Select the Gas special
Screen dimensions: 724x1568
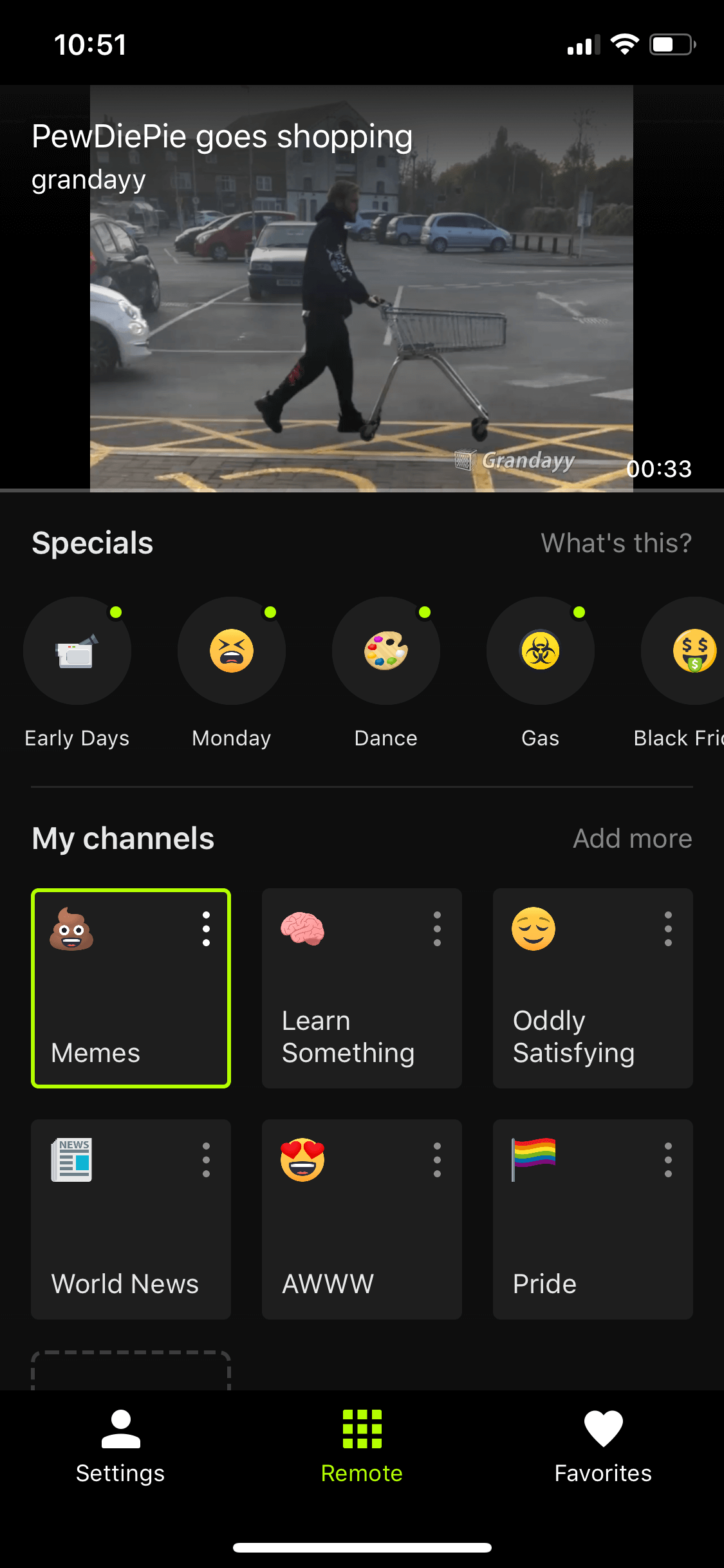click(x=541, y=673)
